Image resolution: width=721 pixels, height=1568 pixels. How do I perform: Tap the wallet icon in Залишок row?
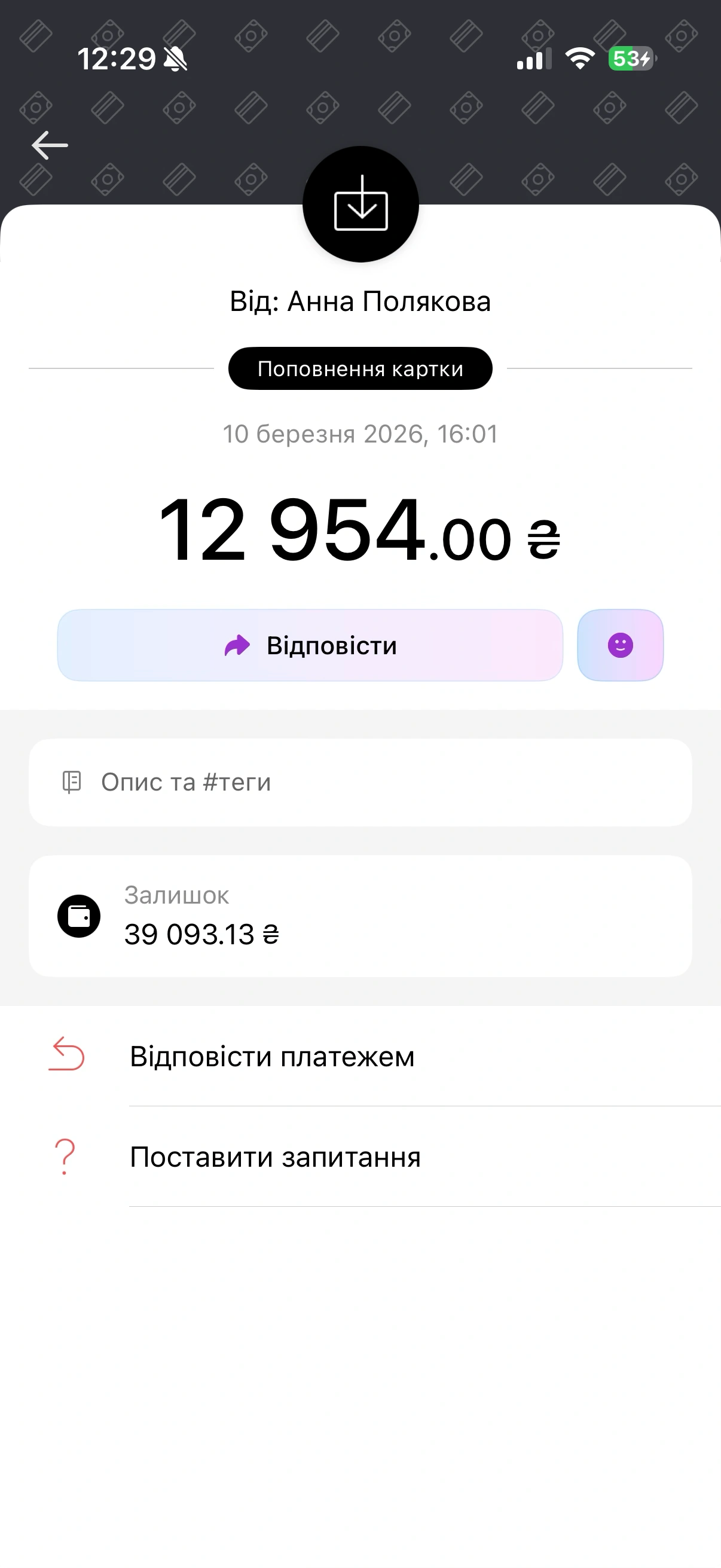pyautogui.click(x=78, y=915)
